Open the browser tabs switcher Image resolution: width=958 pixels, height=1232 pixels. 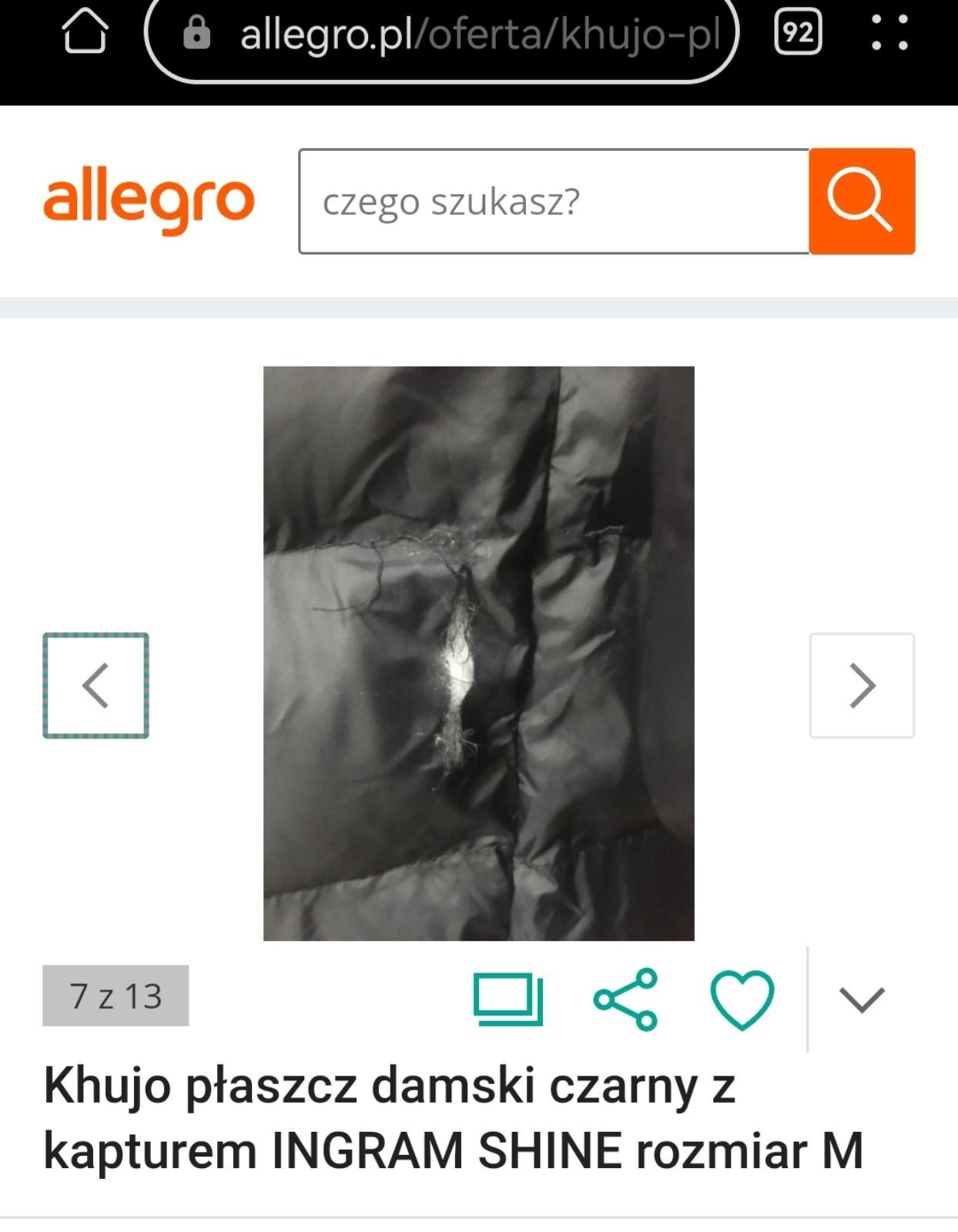click(797, 32)
